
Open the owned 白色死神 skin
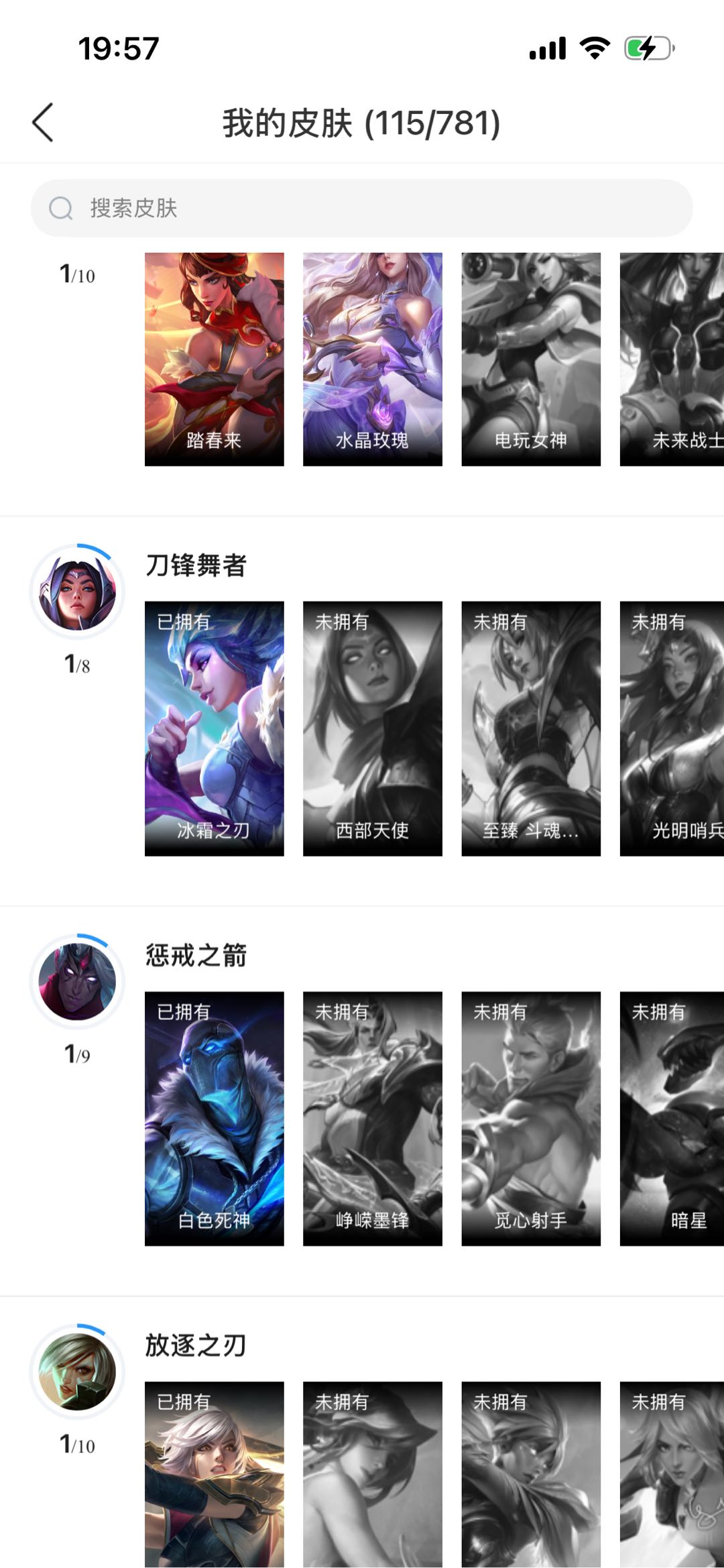point(215,1118)
